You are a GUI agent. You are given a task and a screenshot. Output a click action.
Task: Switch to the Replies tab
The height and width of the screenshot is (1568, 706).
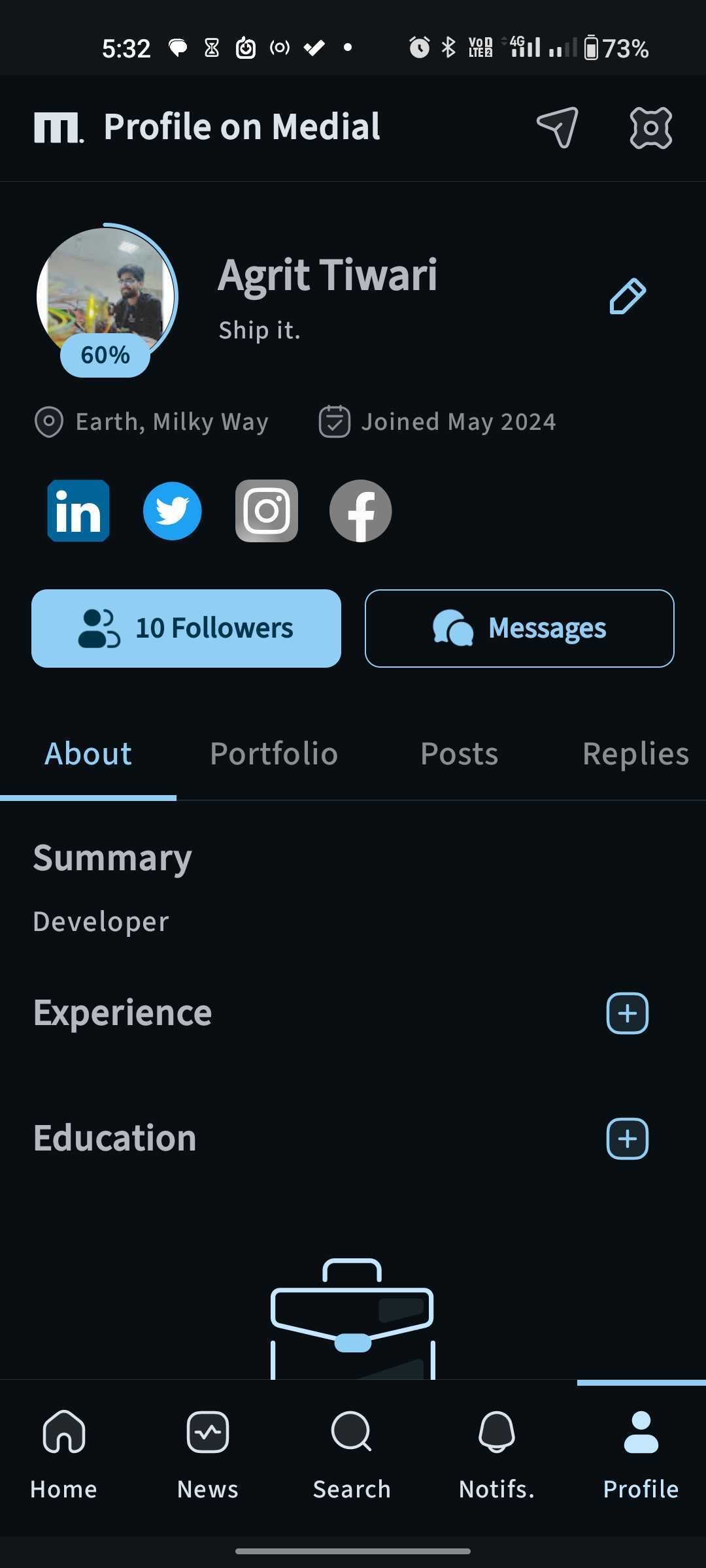635,754
